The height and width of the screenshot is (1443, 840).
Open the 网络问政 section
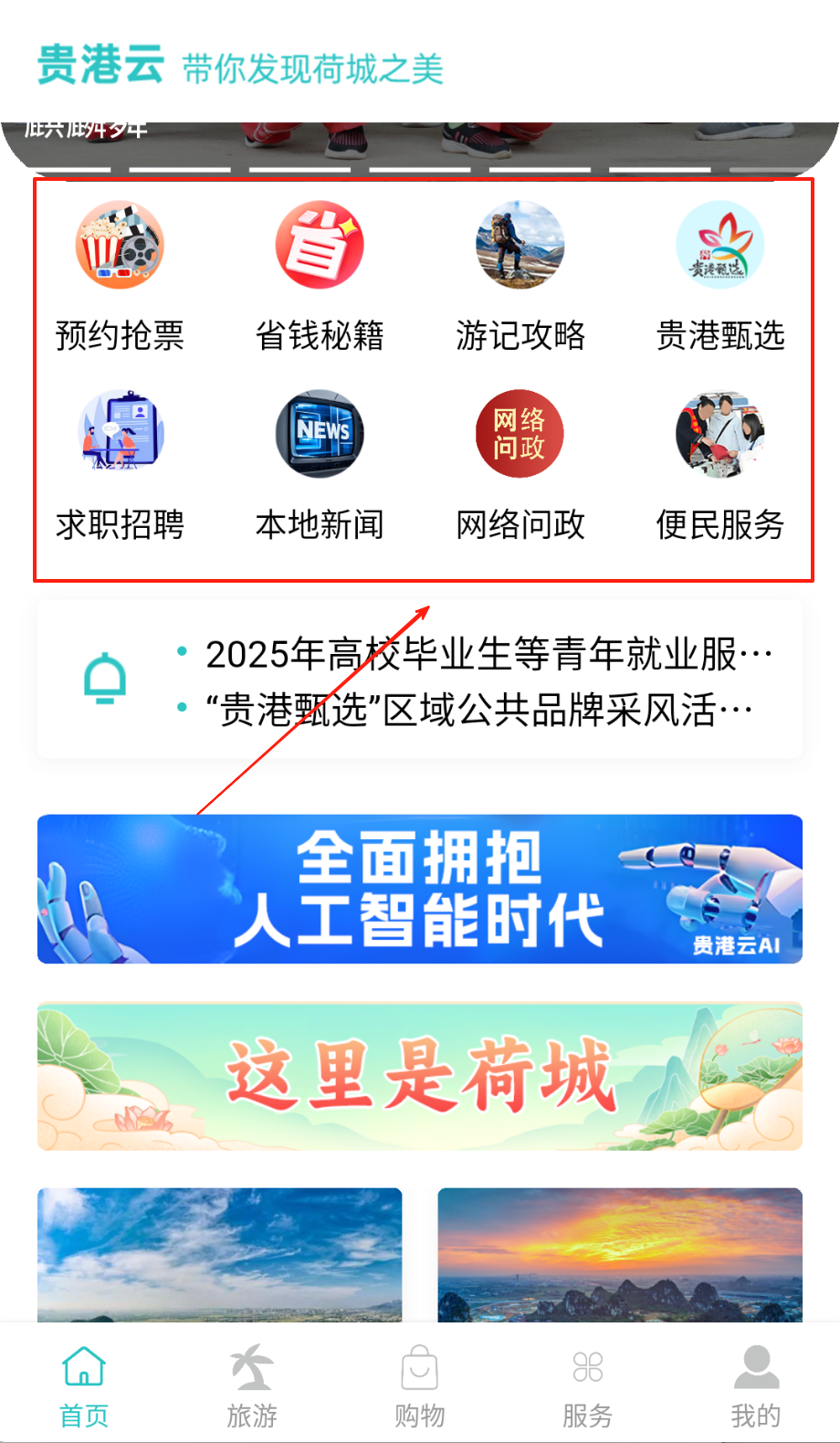tap(520, 464)
